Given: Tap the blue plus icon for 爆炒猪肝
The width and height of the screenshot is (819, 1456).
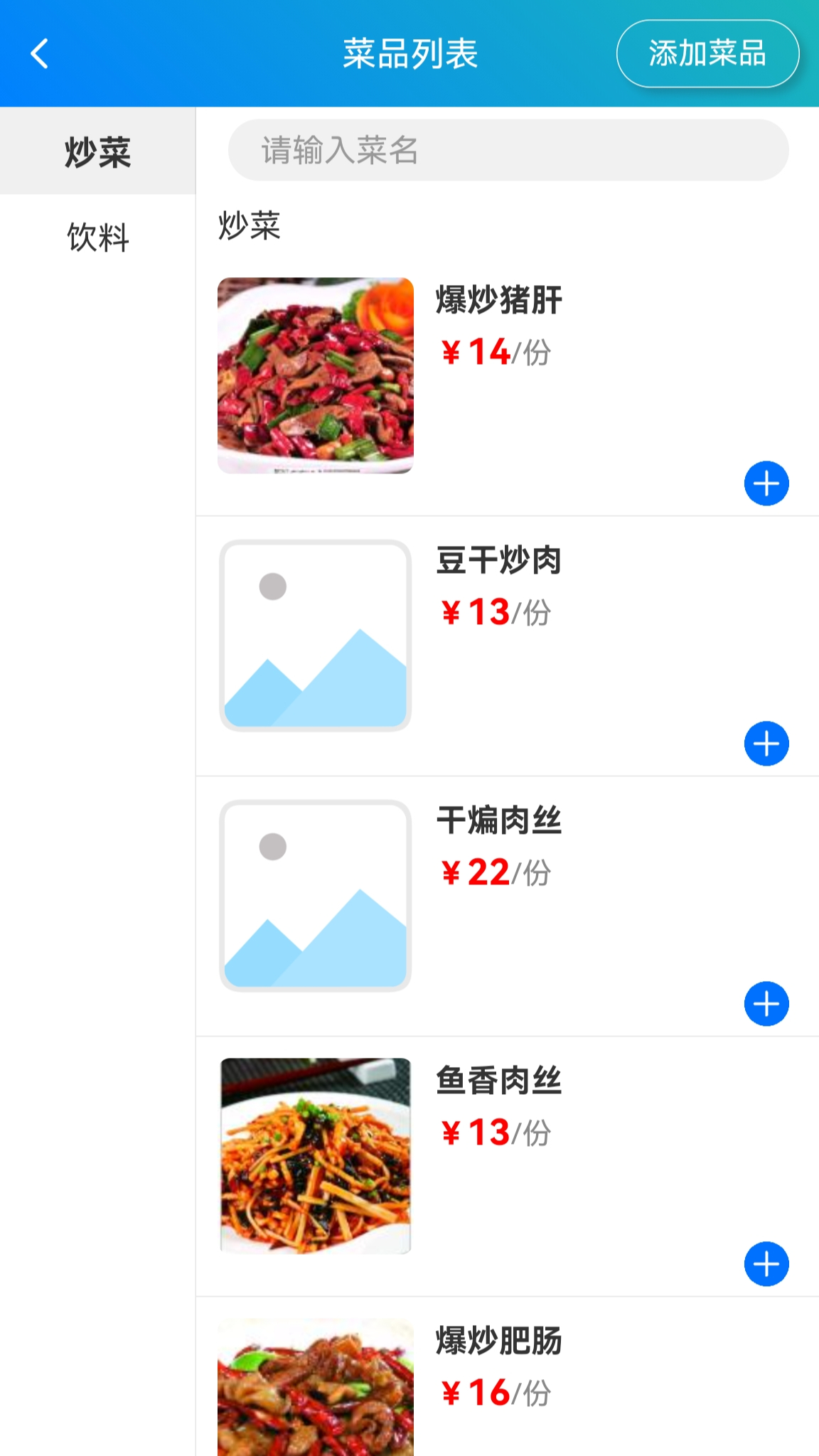Looking at the screenshot, I should tap(766, 484).
